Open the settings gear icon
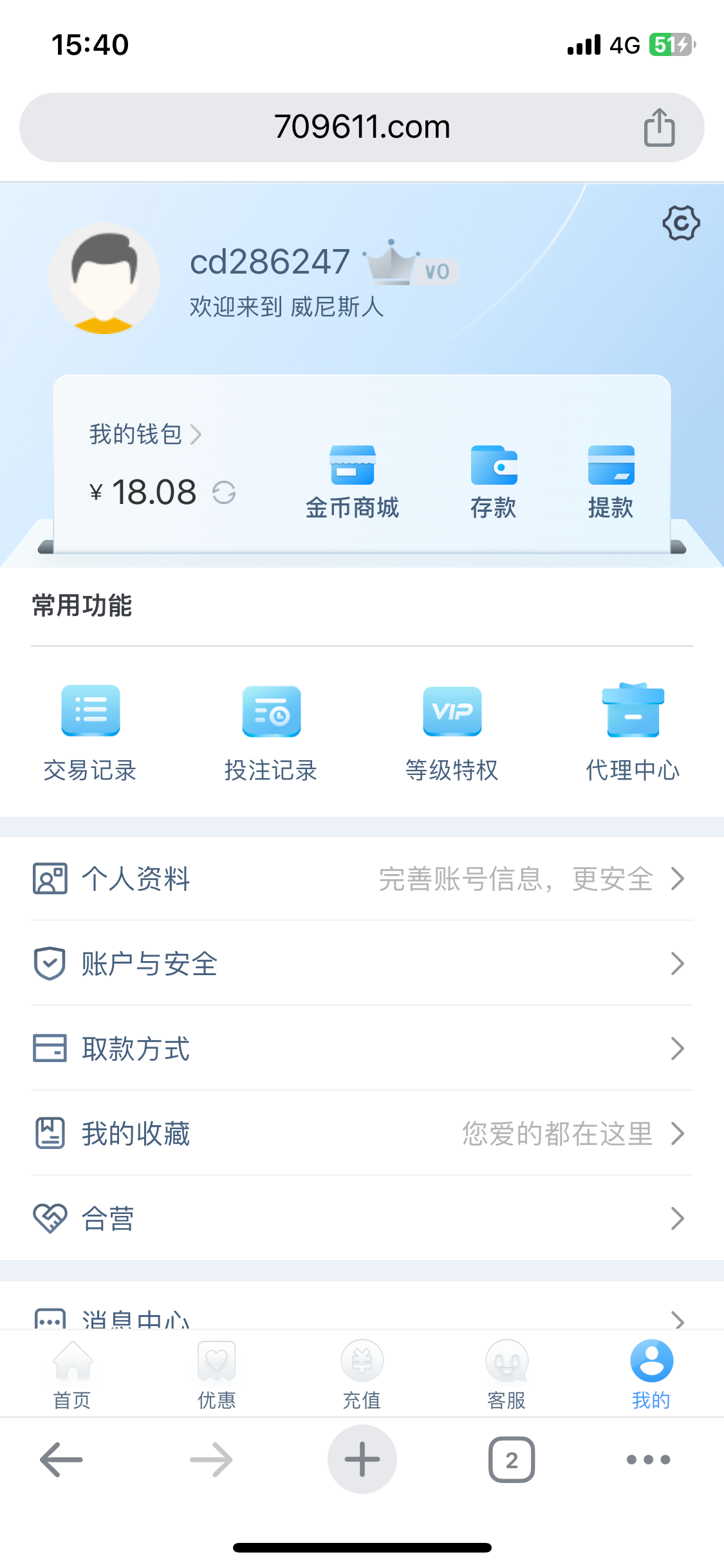 [681, 223]
